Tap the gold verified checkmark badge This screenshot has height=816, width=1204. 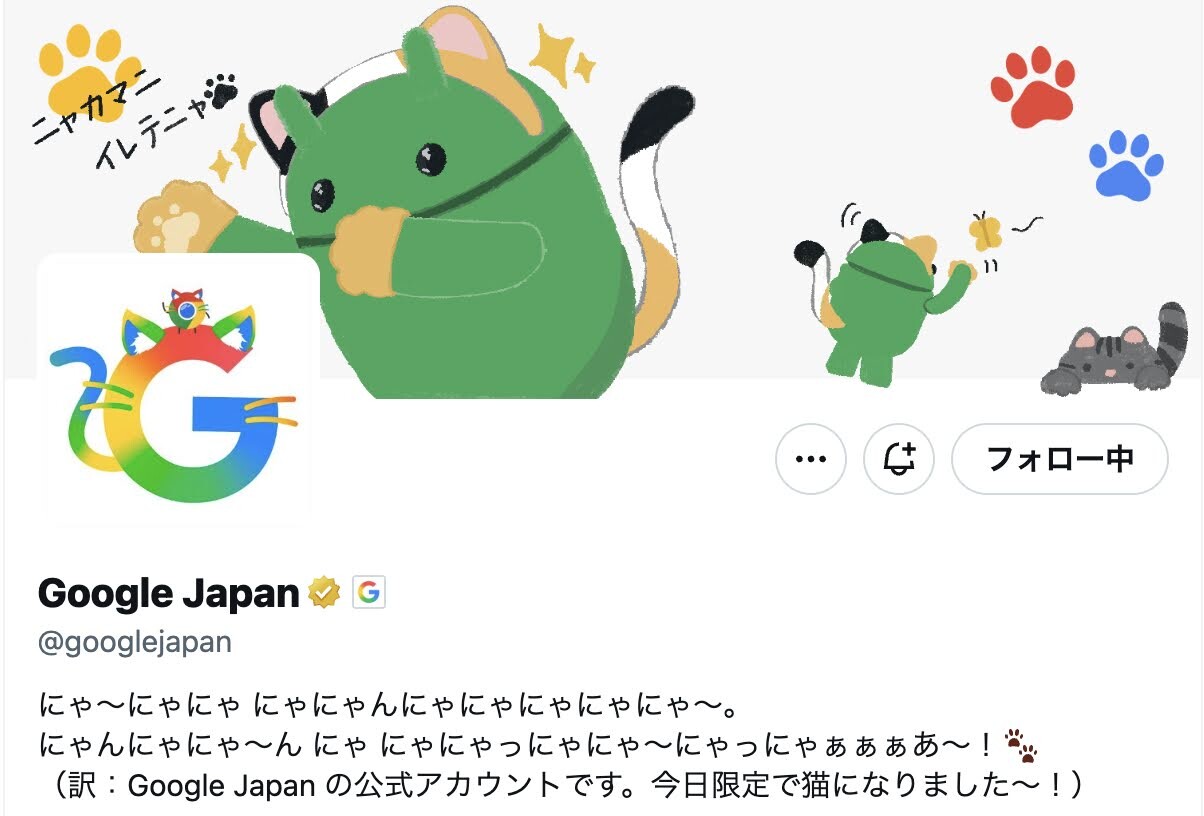click(324, 594)
